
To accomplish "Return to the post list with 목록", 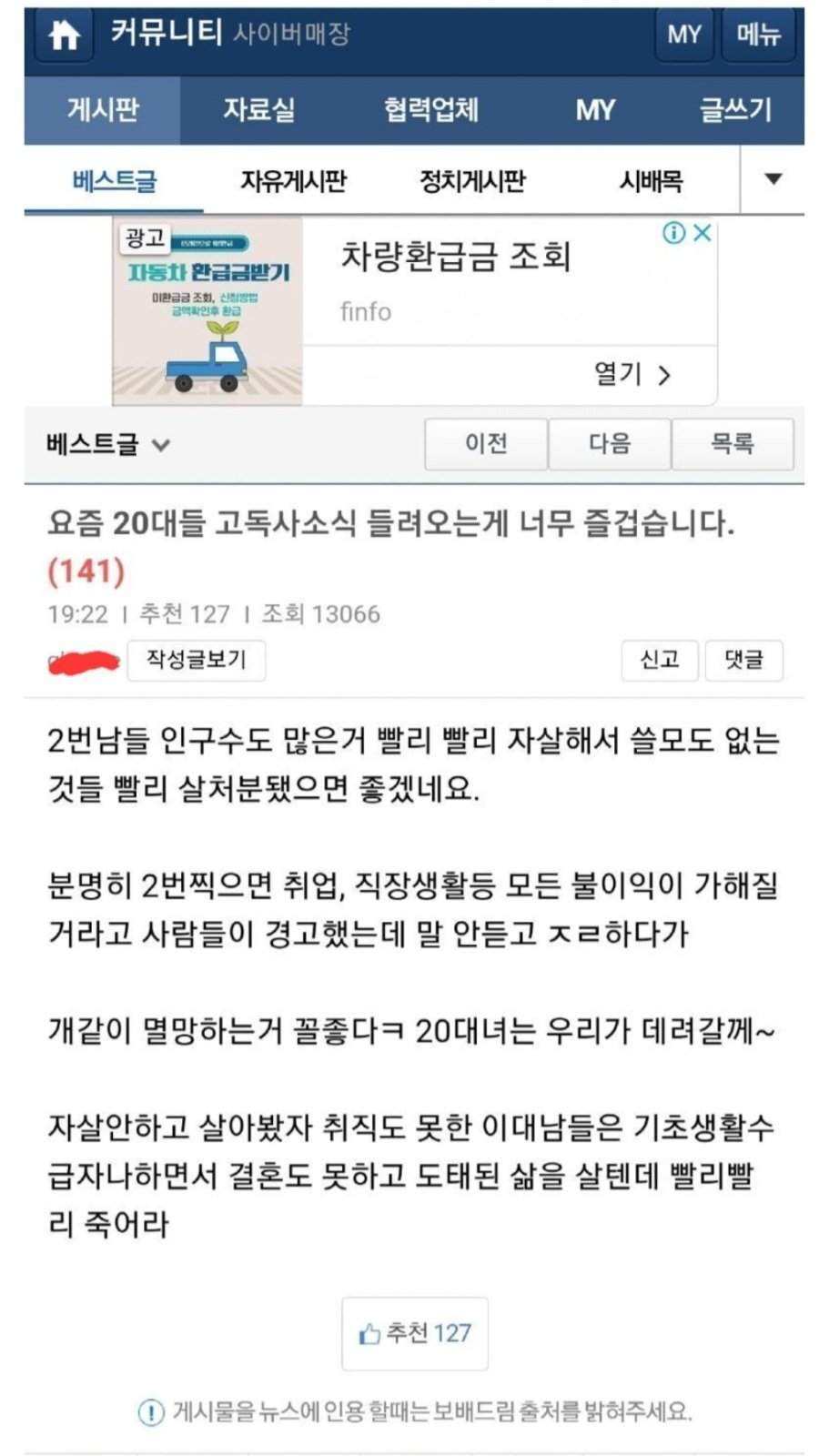I will 732,444.
